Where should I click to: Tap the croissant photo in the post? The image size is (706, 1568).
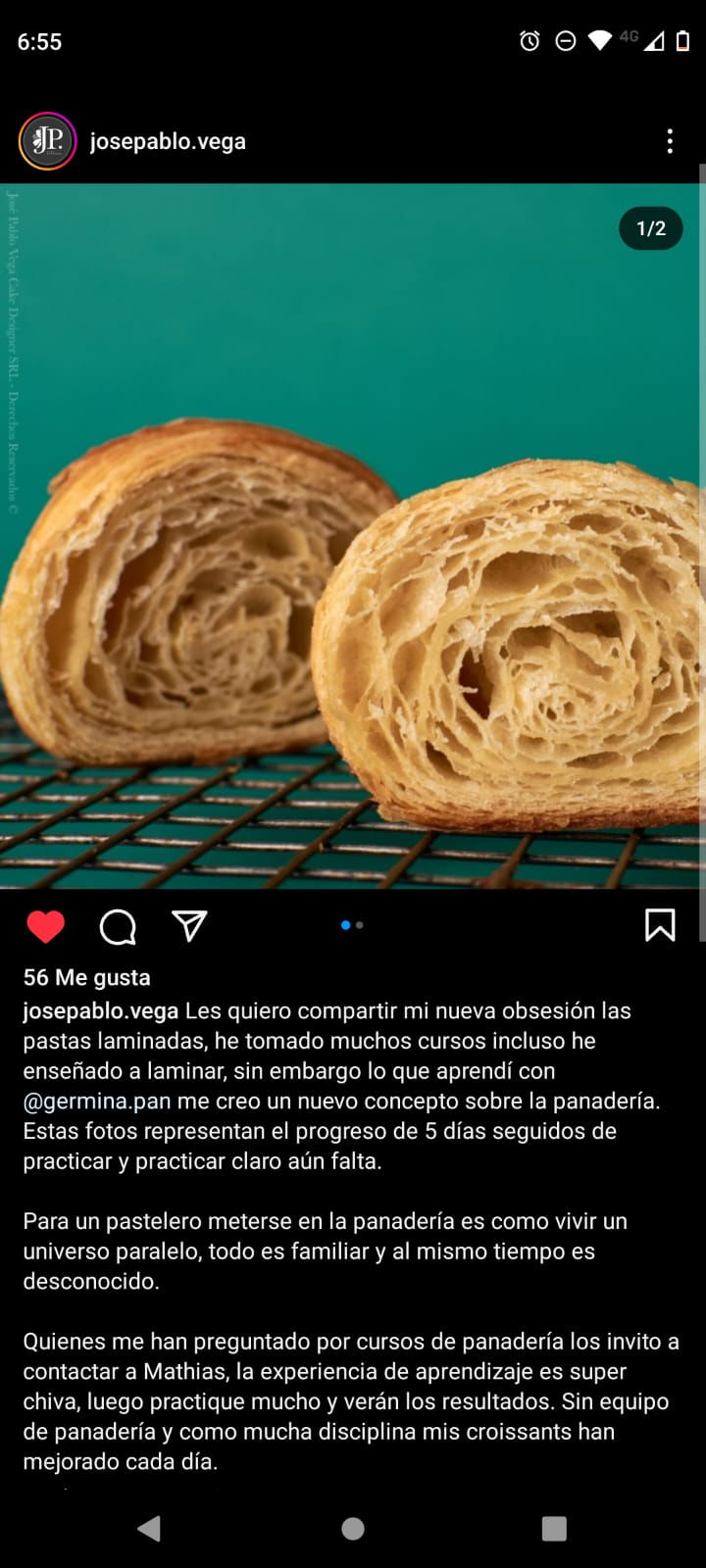pyautogui.click(x=353, y=588)
